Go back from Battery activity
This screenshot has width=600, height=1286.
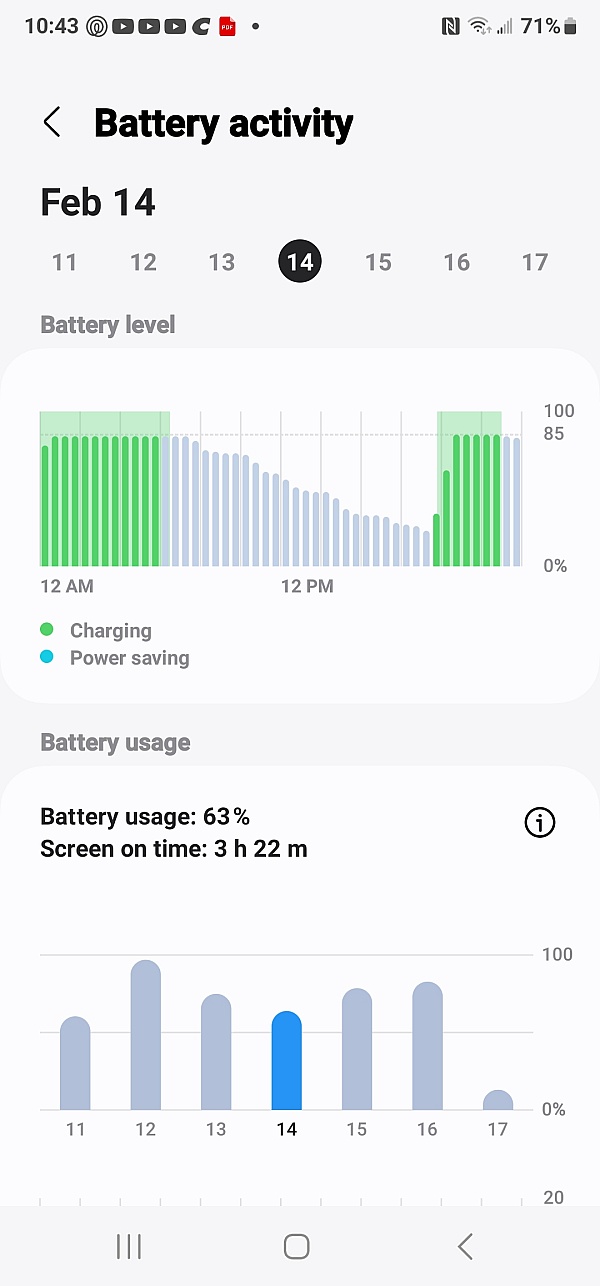point(52,123)
